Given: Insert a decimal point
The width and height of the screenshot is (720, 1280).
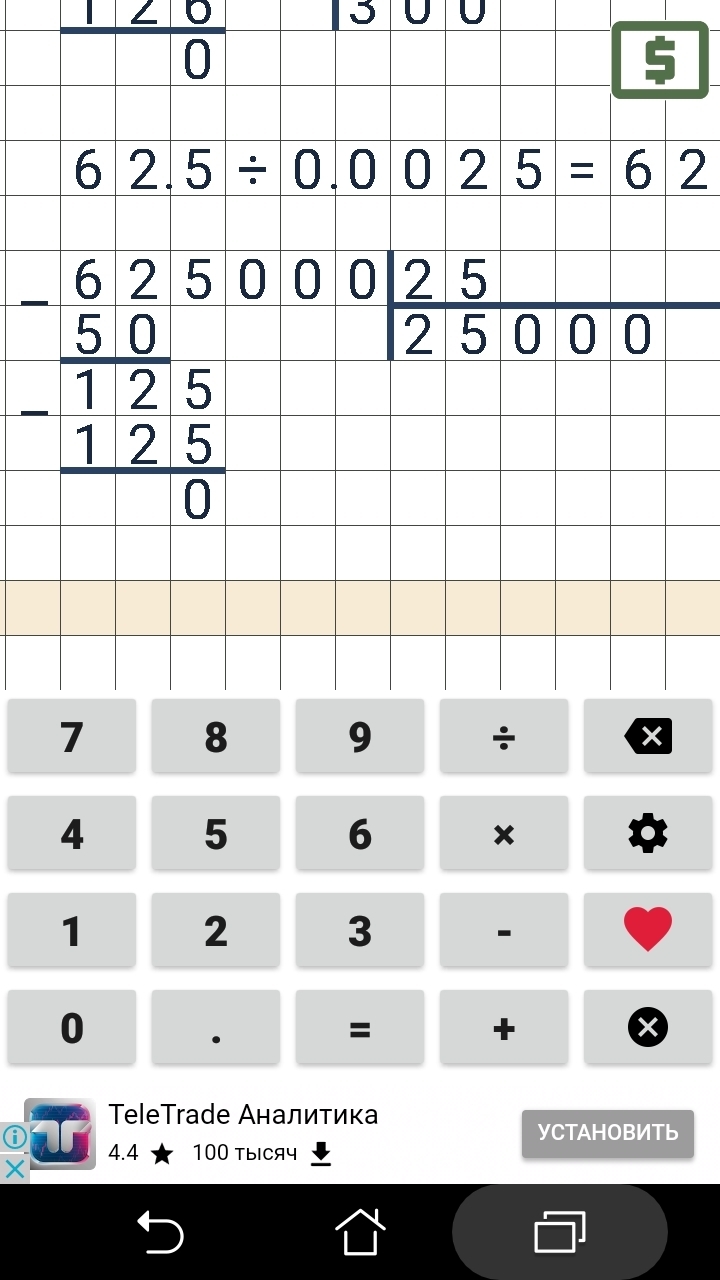Looking at the screenshot, I should 216,1027.
